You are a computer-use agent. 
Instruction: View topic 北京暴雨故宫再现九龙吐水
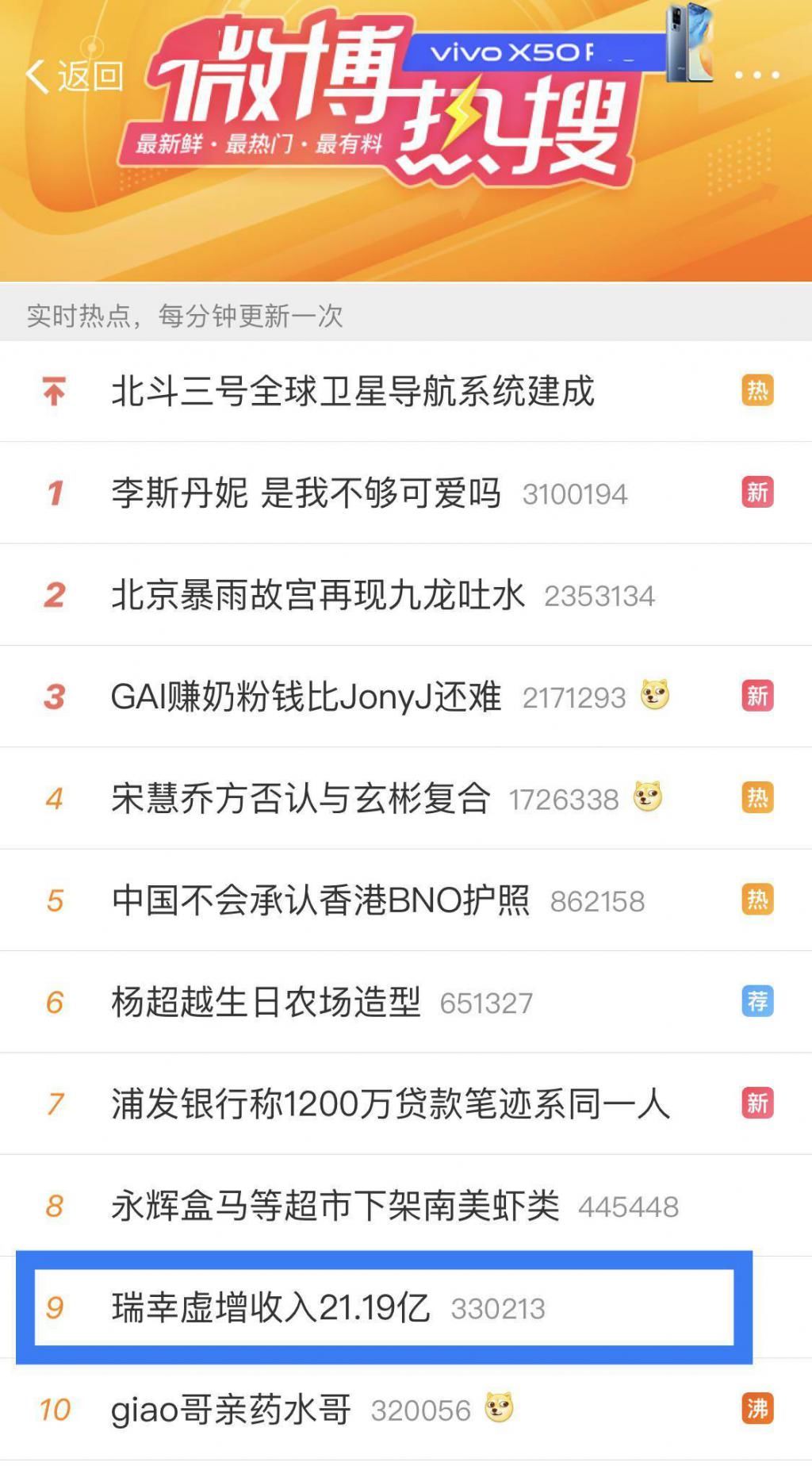318,595
